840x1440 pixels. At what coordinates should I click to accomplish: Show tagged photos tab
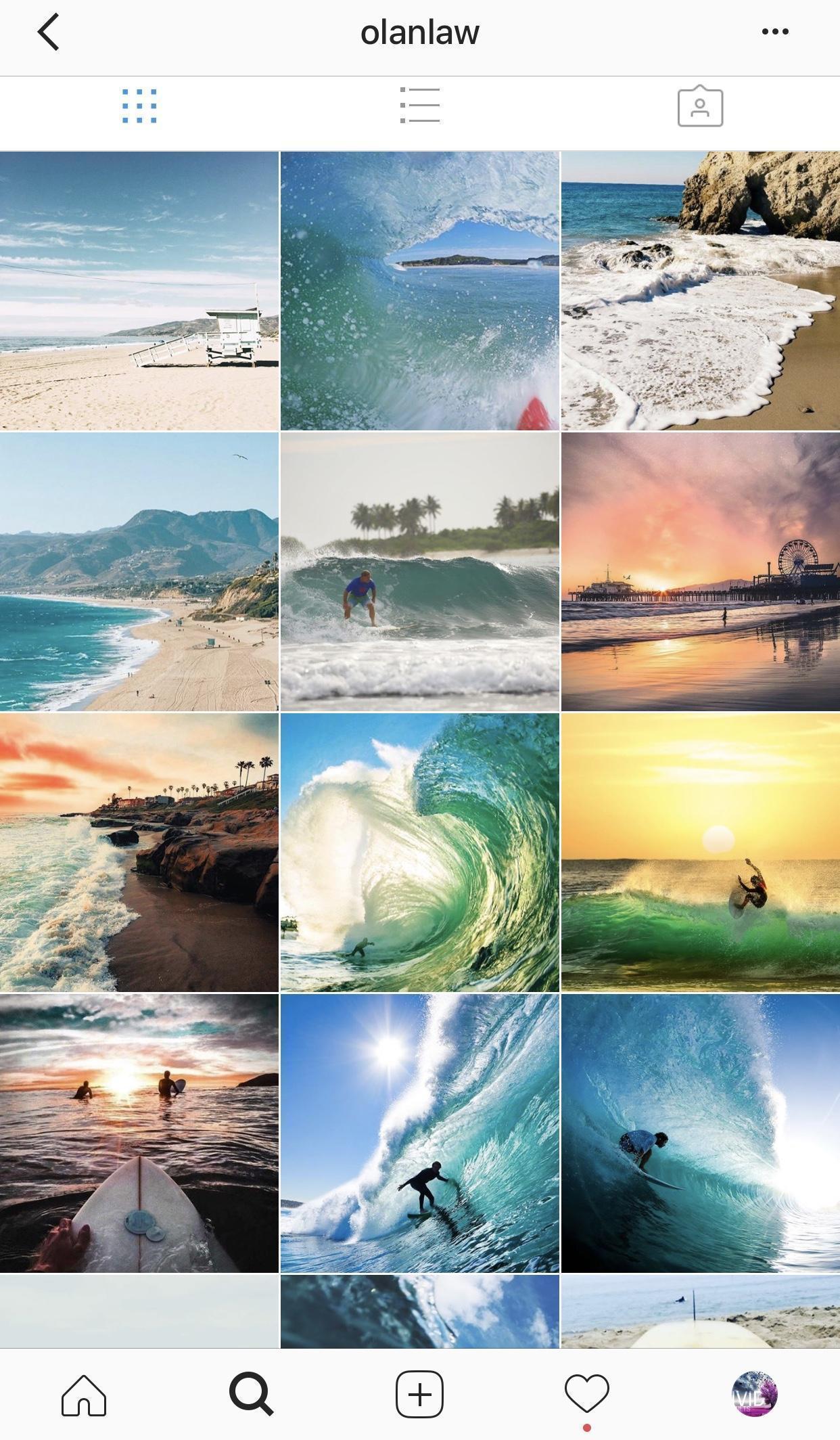[700, 106]
